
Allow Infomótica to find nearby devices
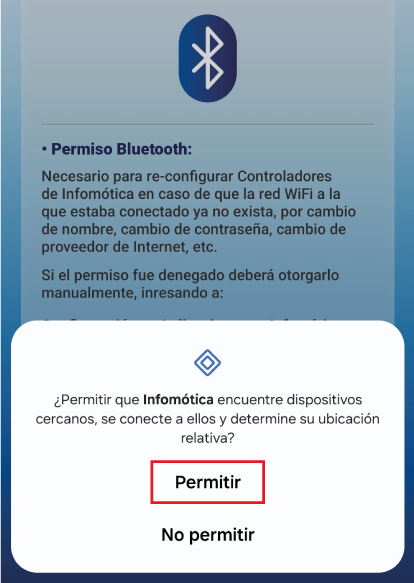(x=208, y=482)
